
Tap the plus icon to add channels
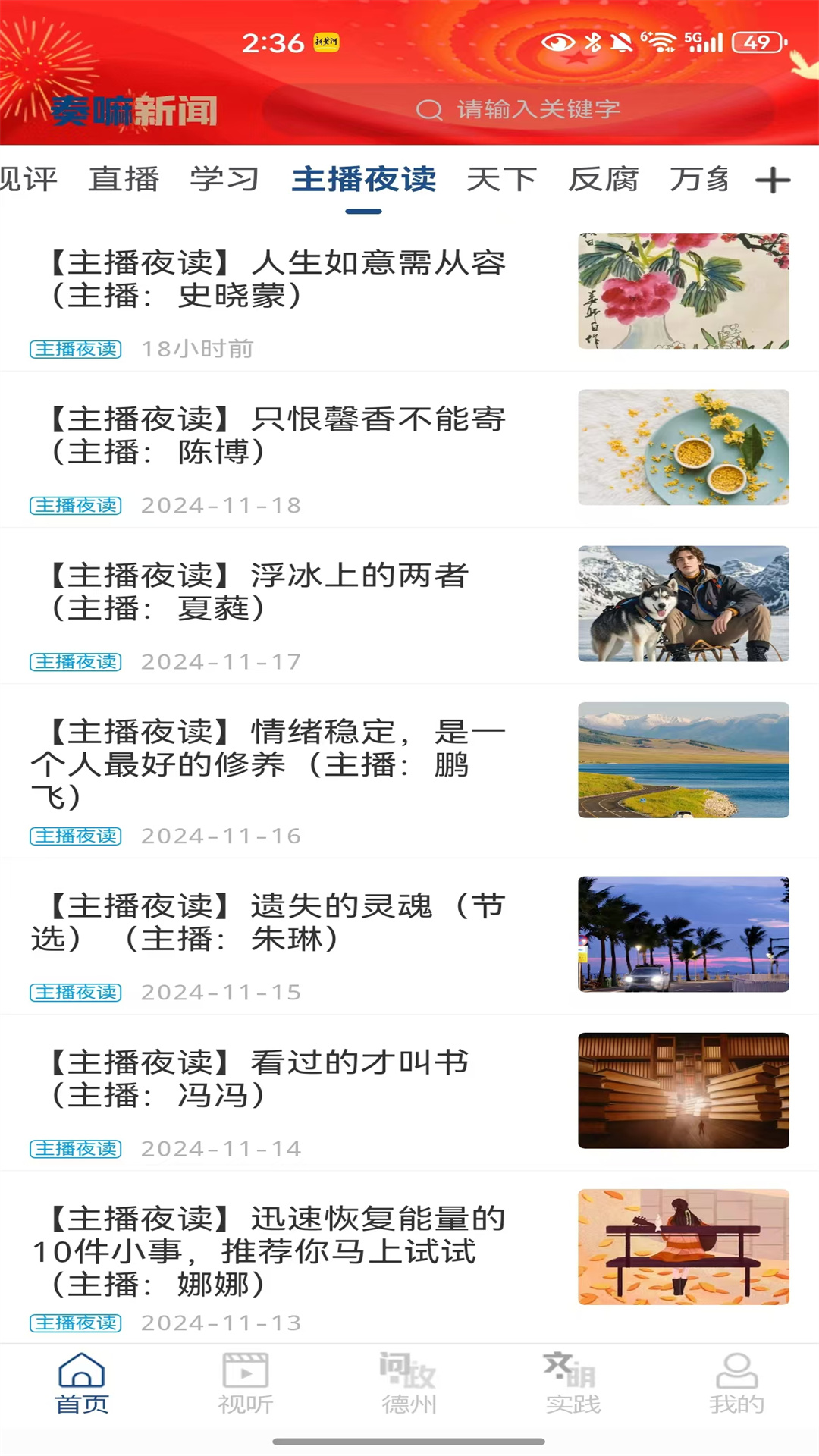[773, 180]
